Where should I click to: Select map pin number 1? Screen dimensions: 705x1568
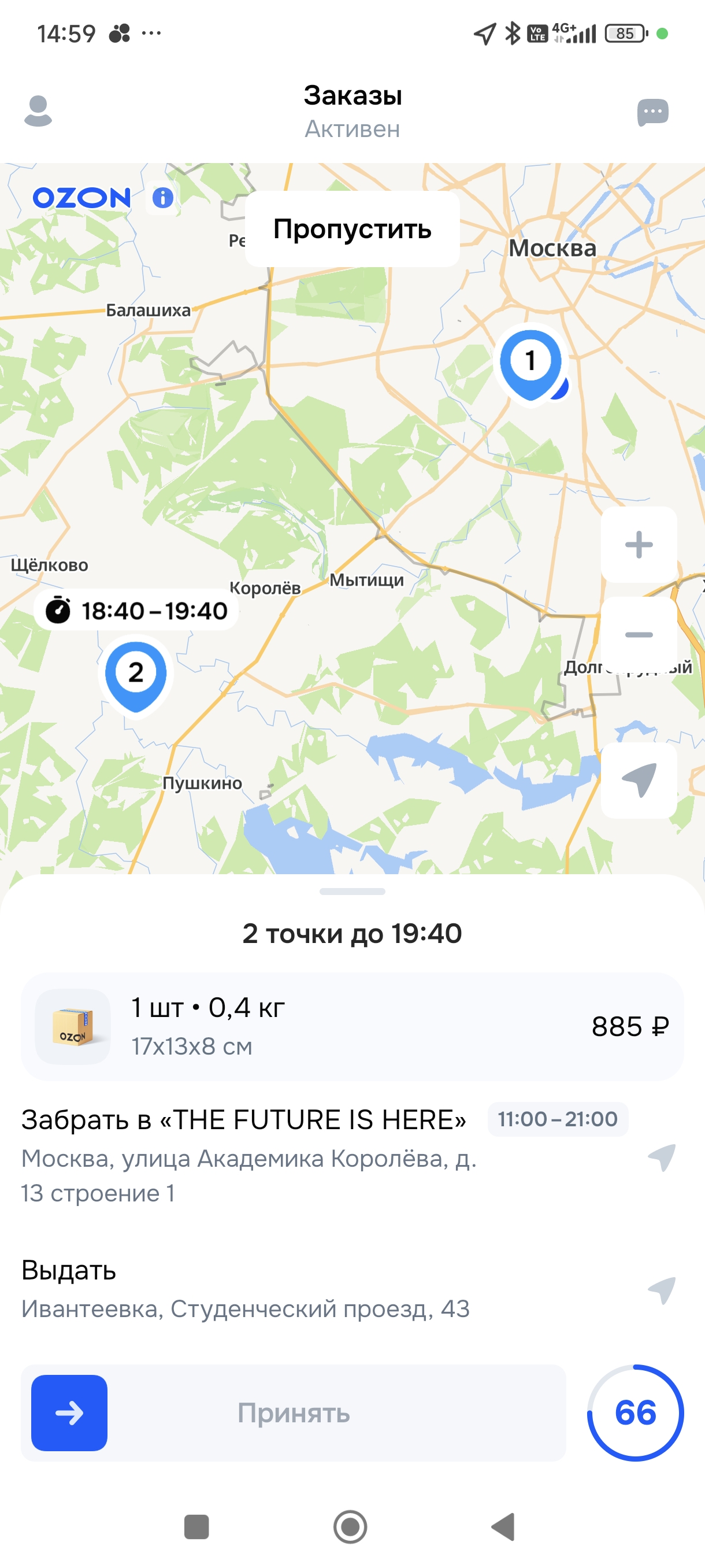pyautogui.click(x=530, y=362)
